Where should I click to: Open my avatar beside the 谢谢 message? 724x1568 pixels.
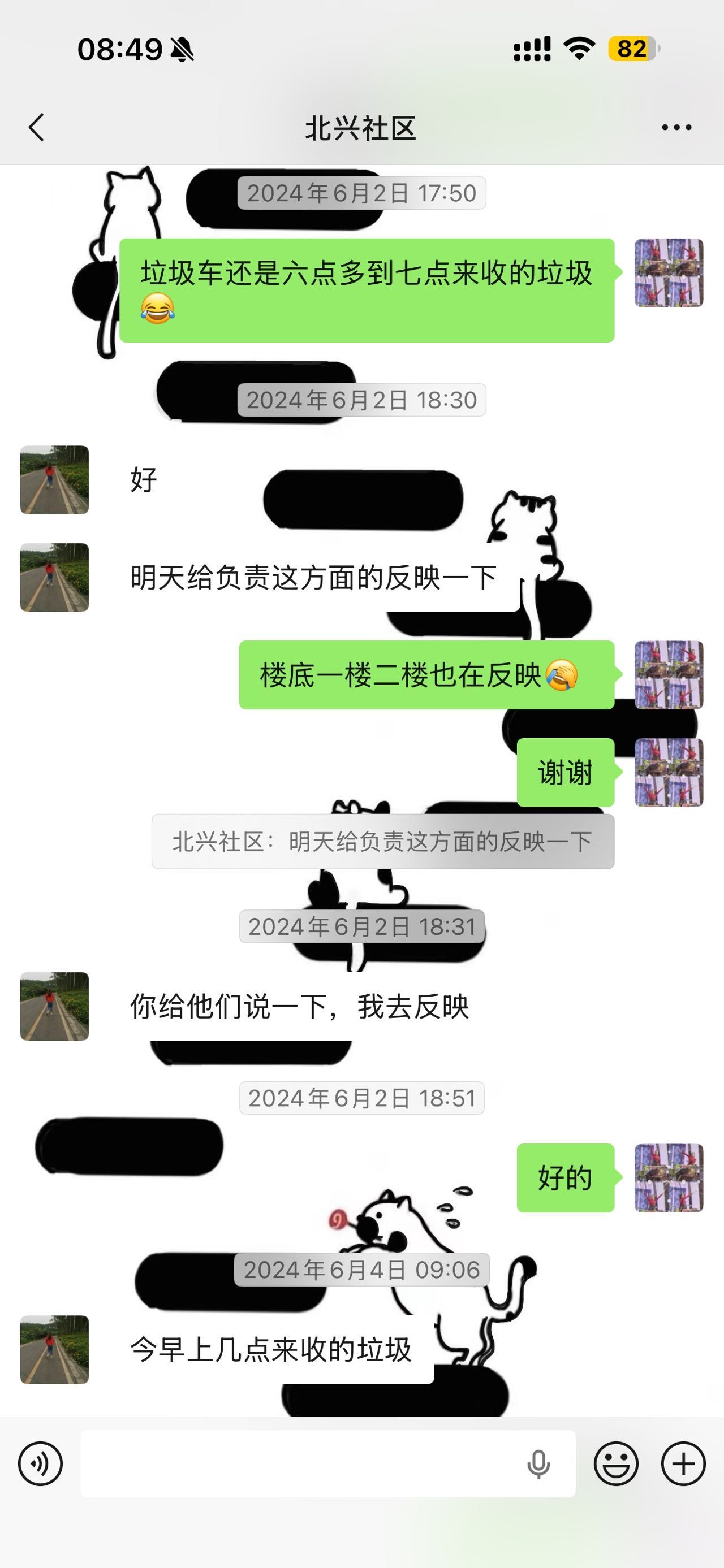point(669,773)
